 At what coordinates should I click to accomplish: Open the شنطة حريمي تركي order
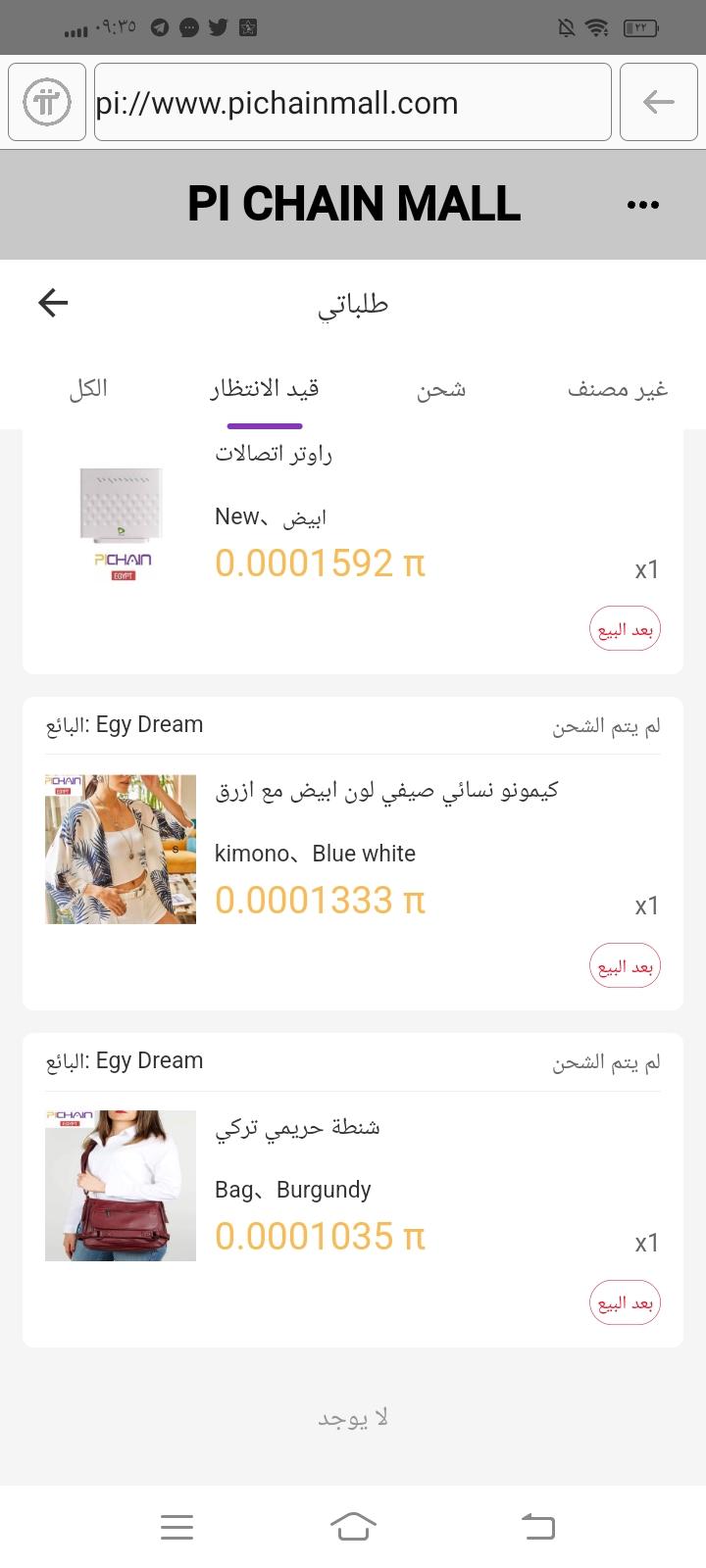(297, 1127)
